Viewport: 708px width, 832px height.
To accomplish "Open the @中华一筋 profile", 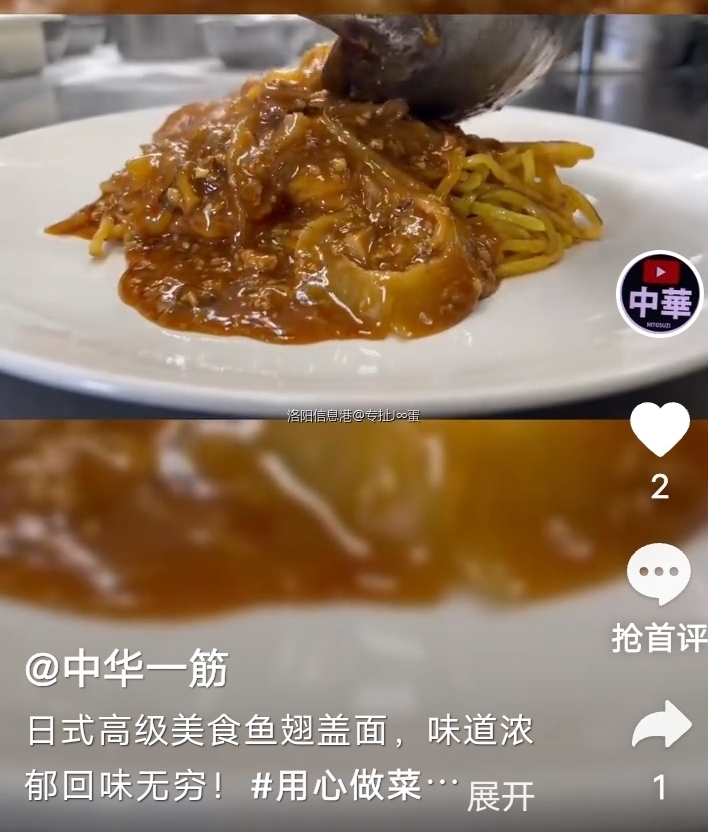I will tap(126, 668).
